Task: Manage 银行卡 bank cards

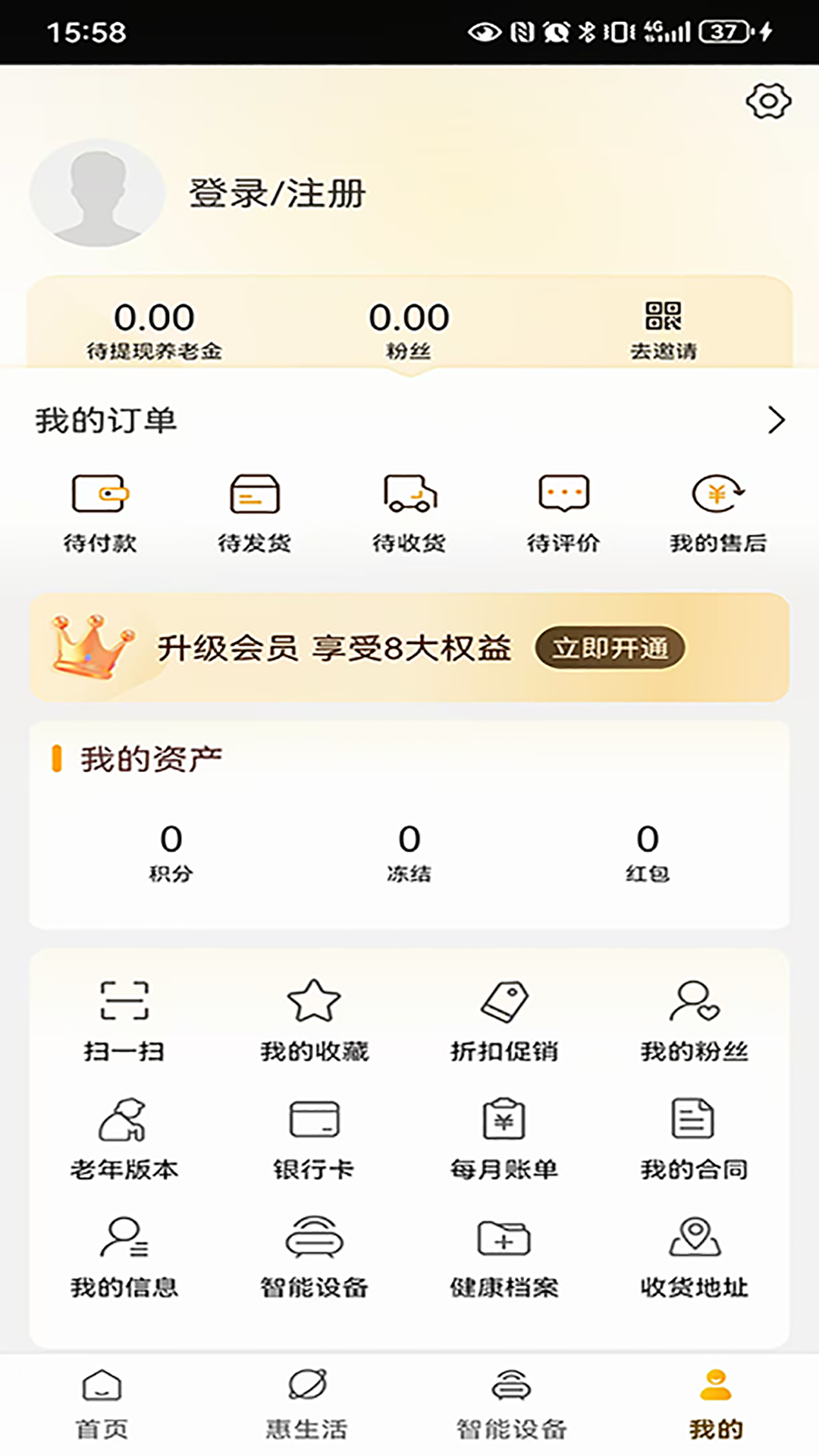Action: pyautogui.click(x=314, y=1137)
